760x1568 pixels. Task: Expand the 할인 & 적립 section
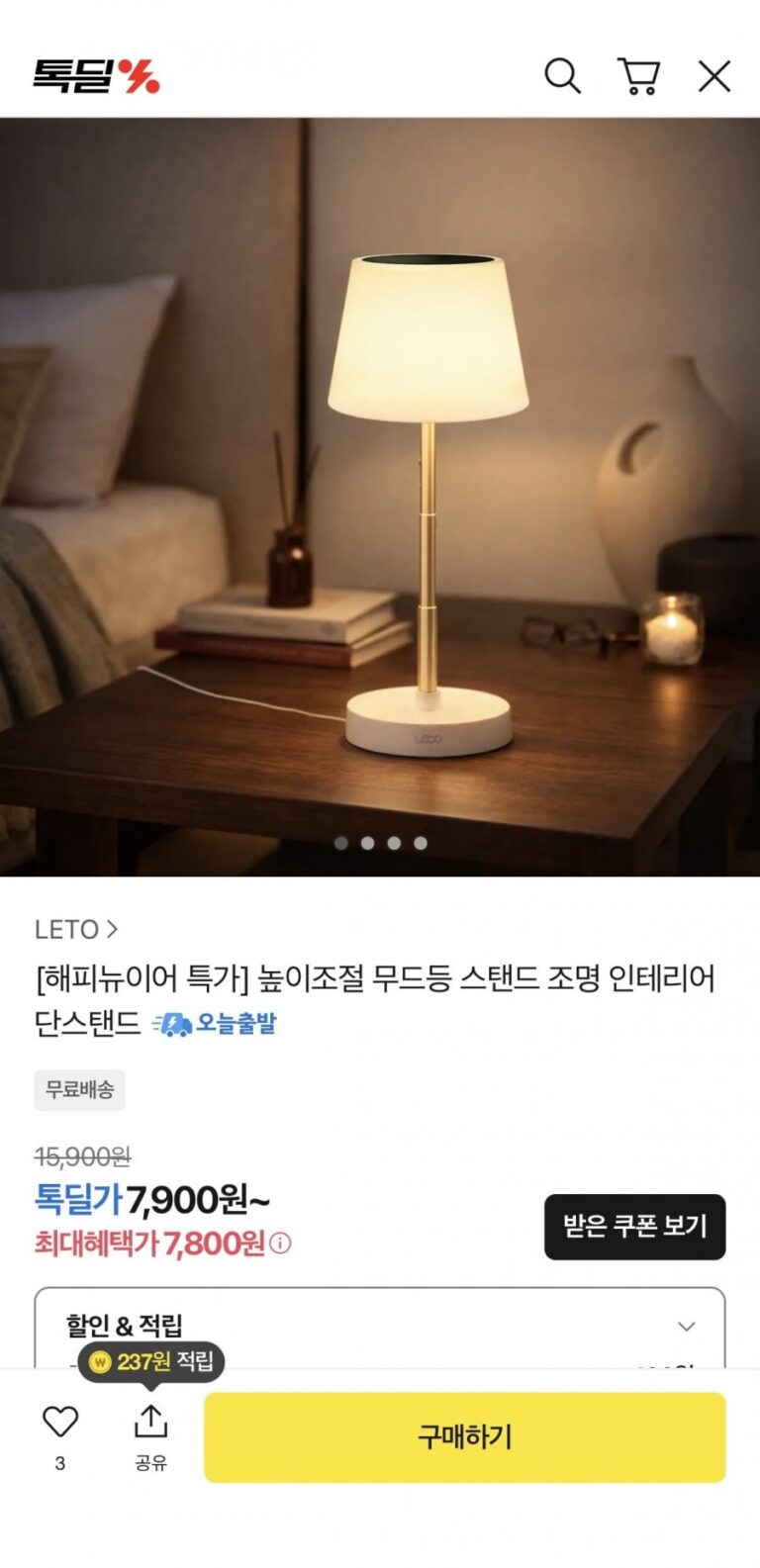(686, 1326)
